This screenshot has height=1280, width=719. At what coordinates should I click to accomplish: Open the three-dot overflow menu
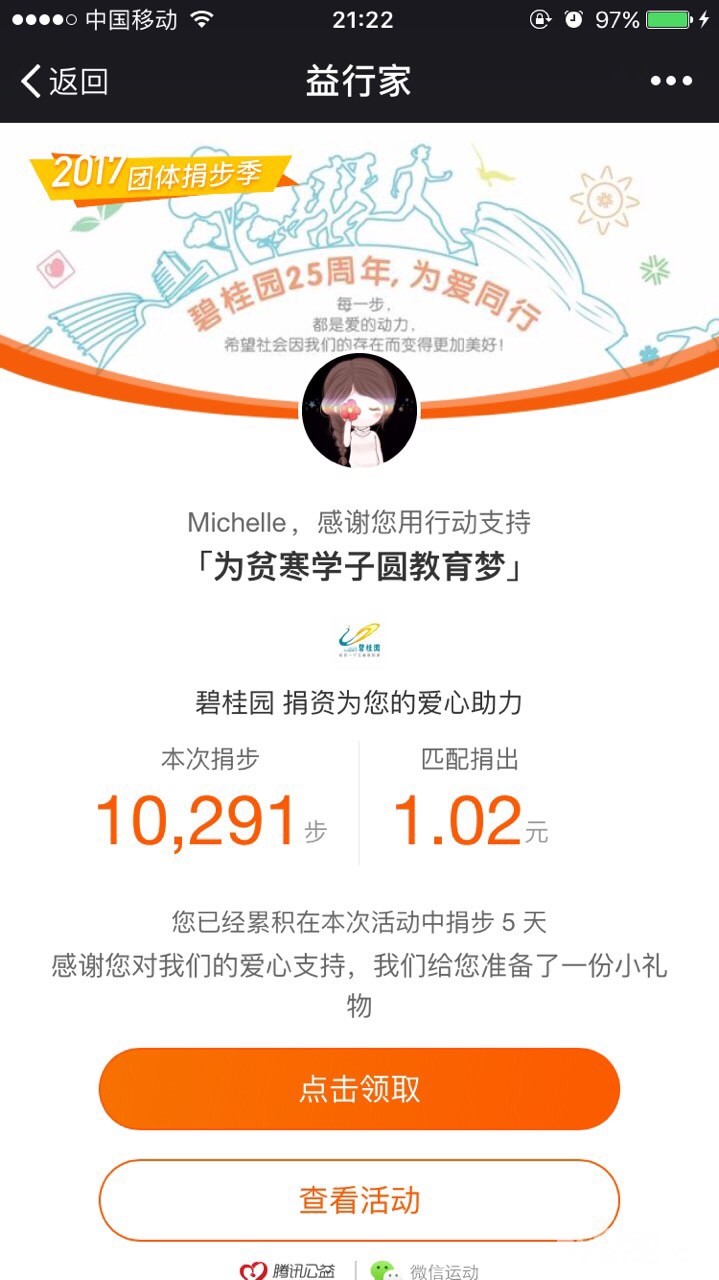point(671,81)
